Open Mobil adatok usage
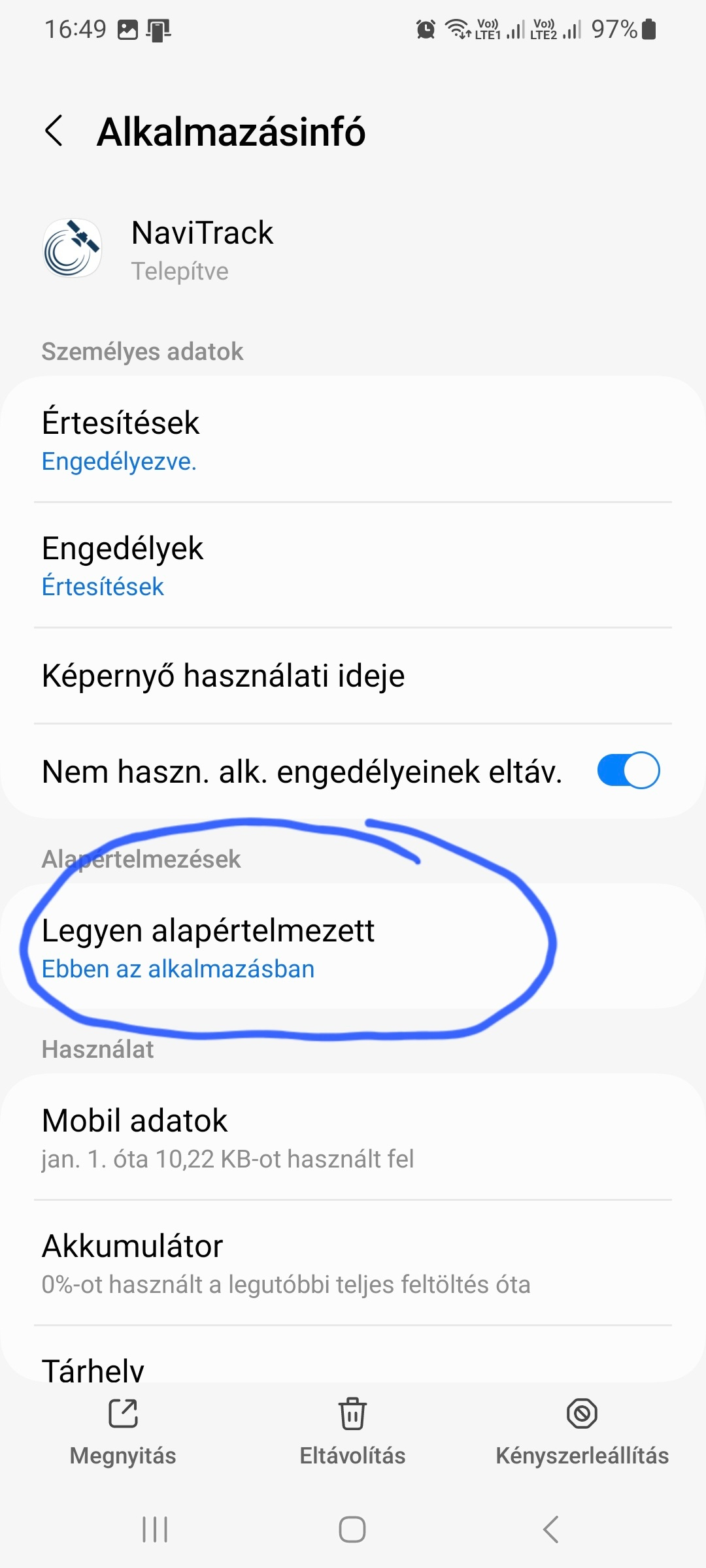Viewport: 706px width, 1568px height. (x=353, y=1137)
